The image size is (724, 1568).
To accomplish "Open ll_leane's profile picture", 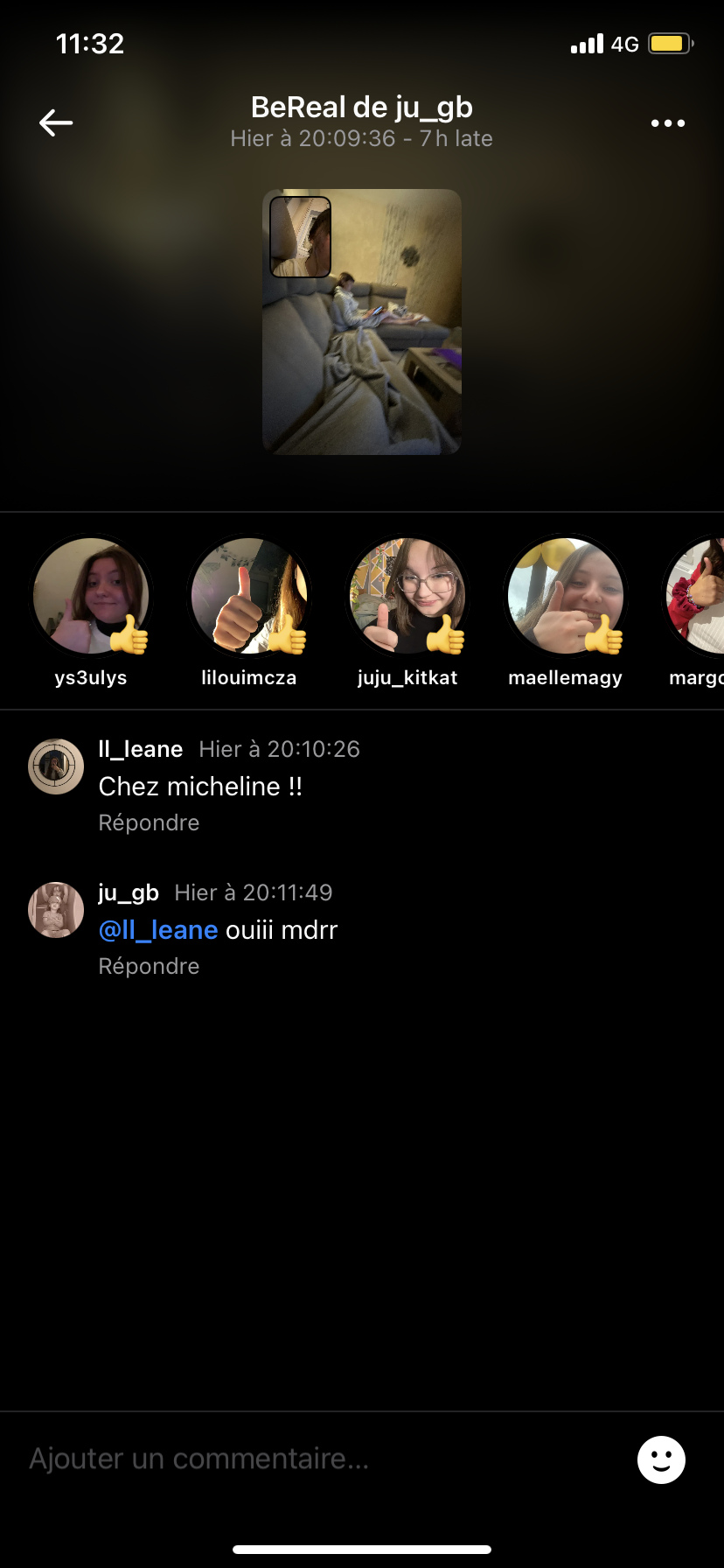I will [x=56, y=766].
